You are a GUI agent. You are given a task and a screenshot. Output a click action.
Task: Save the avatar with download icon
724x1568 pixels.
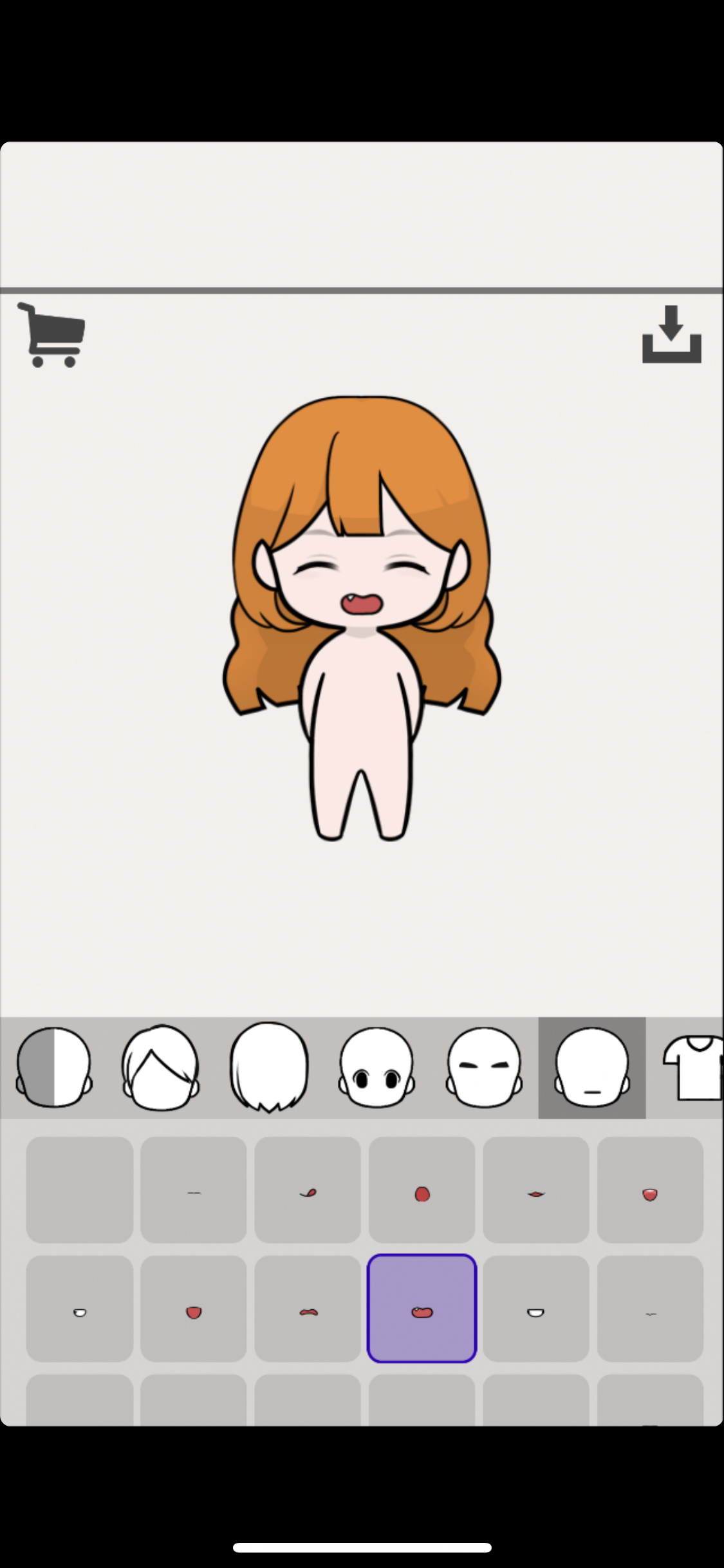coord(671,335)
